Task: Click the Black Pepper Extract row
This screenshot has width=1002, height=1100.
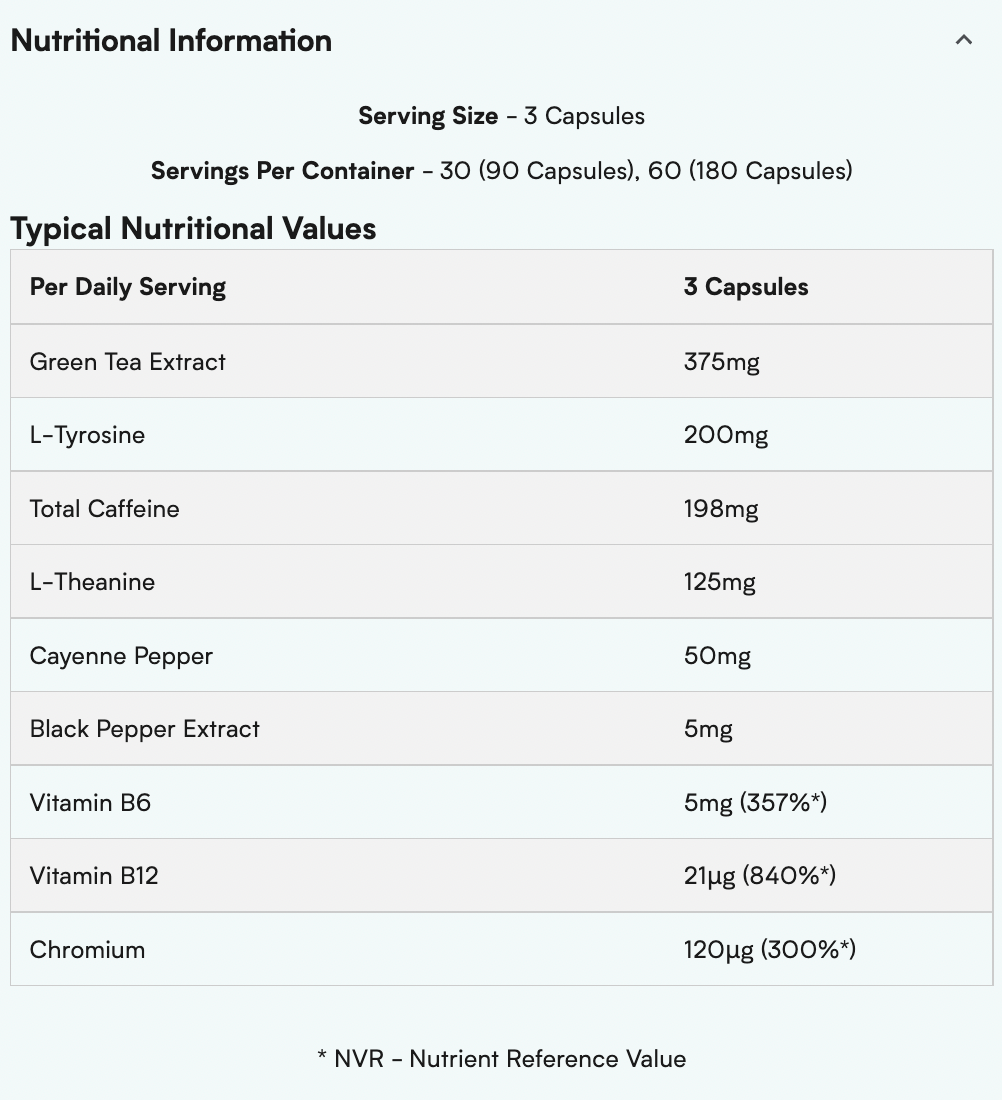Action: [x=144, y=729]
